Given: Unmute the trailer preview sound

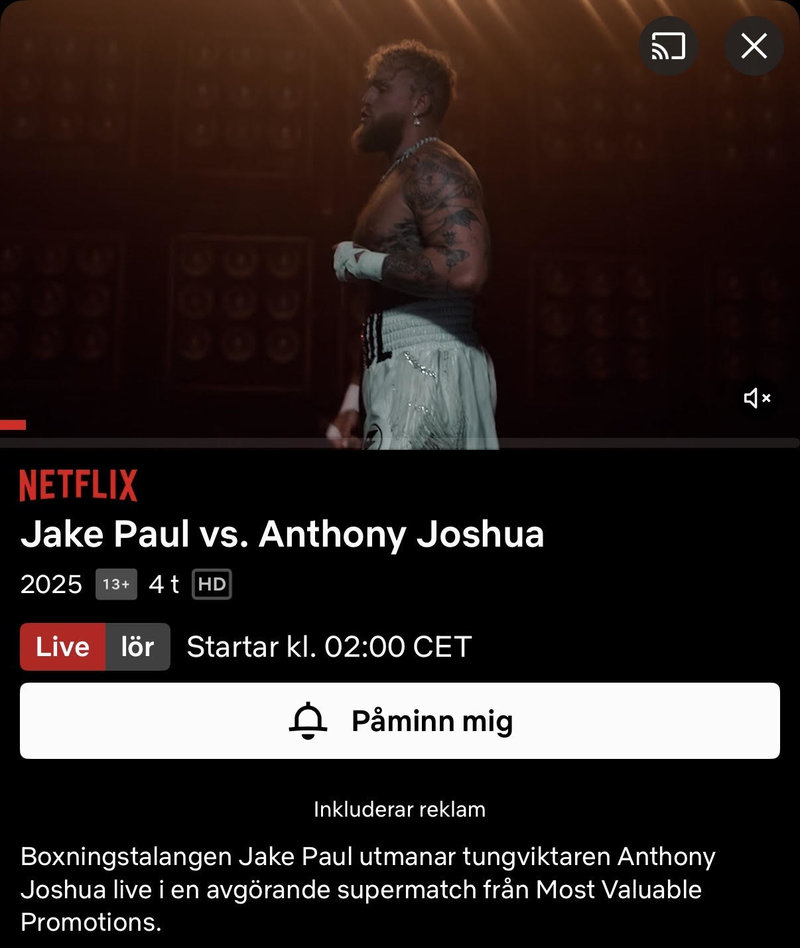Looking at the screenshot, I should point(757,399).
